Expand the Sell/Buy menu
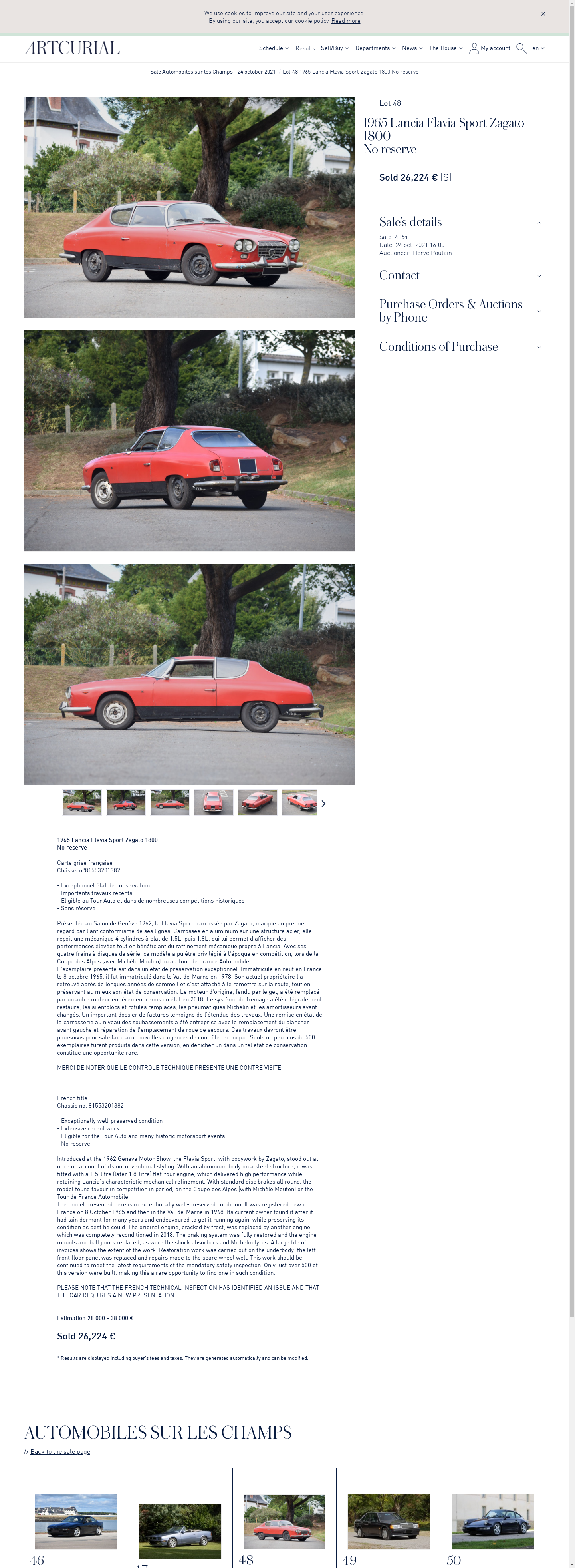Image resolution: width=575 pixels, height=1568 pixels. (x=335, y=48)
